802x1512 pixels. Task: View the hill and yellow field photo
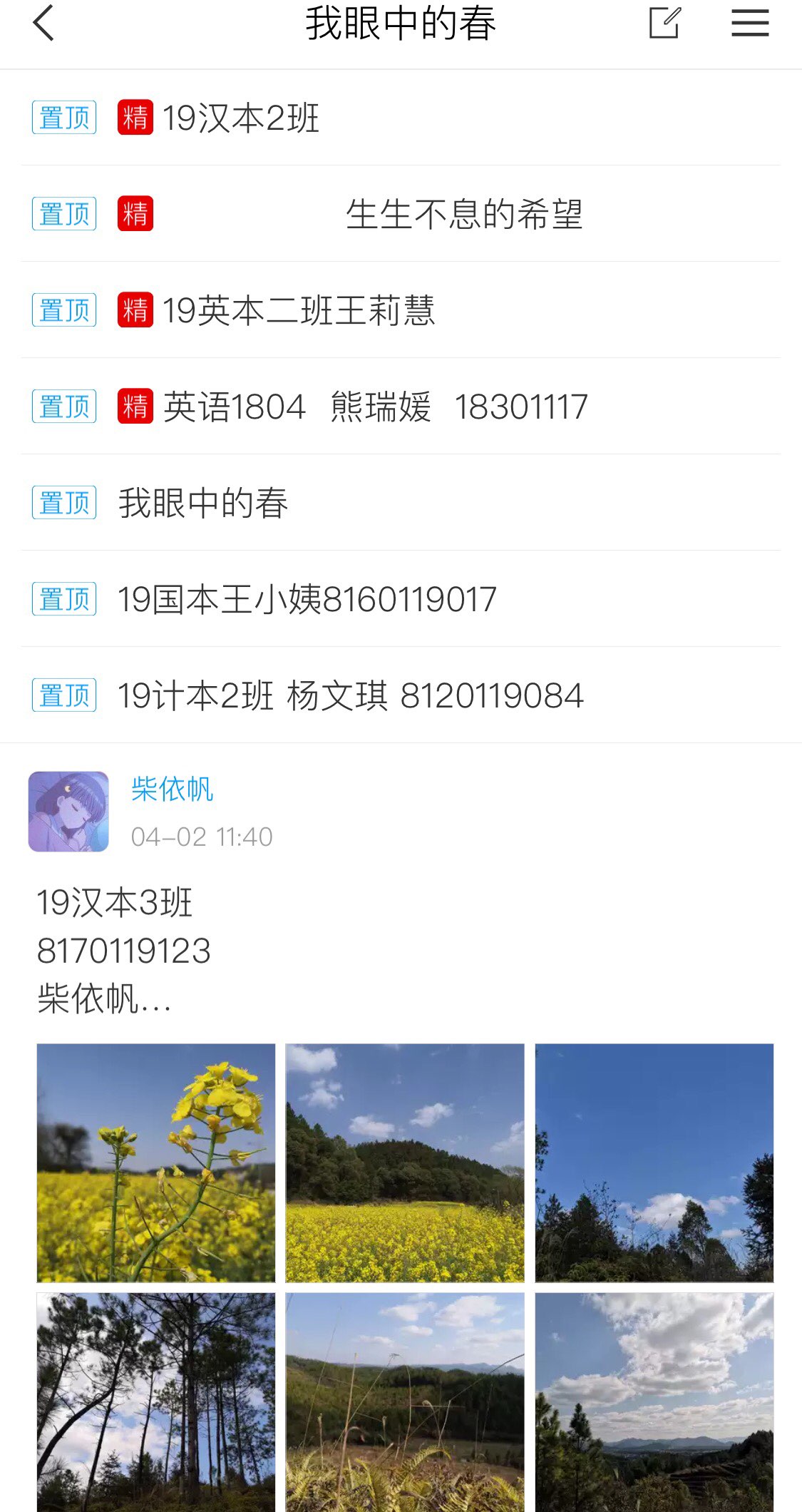(x=405, y=1163)
